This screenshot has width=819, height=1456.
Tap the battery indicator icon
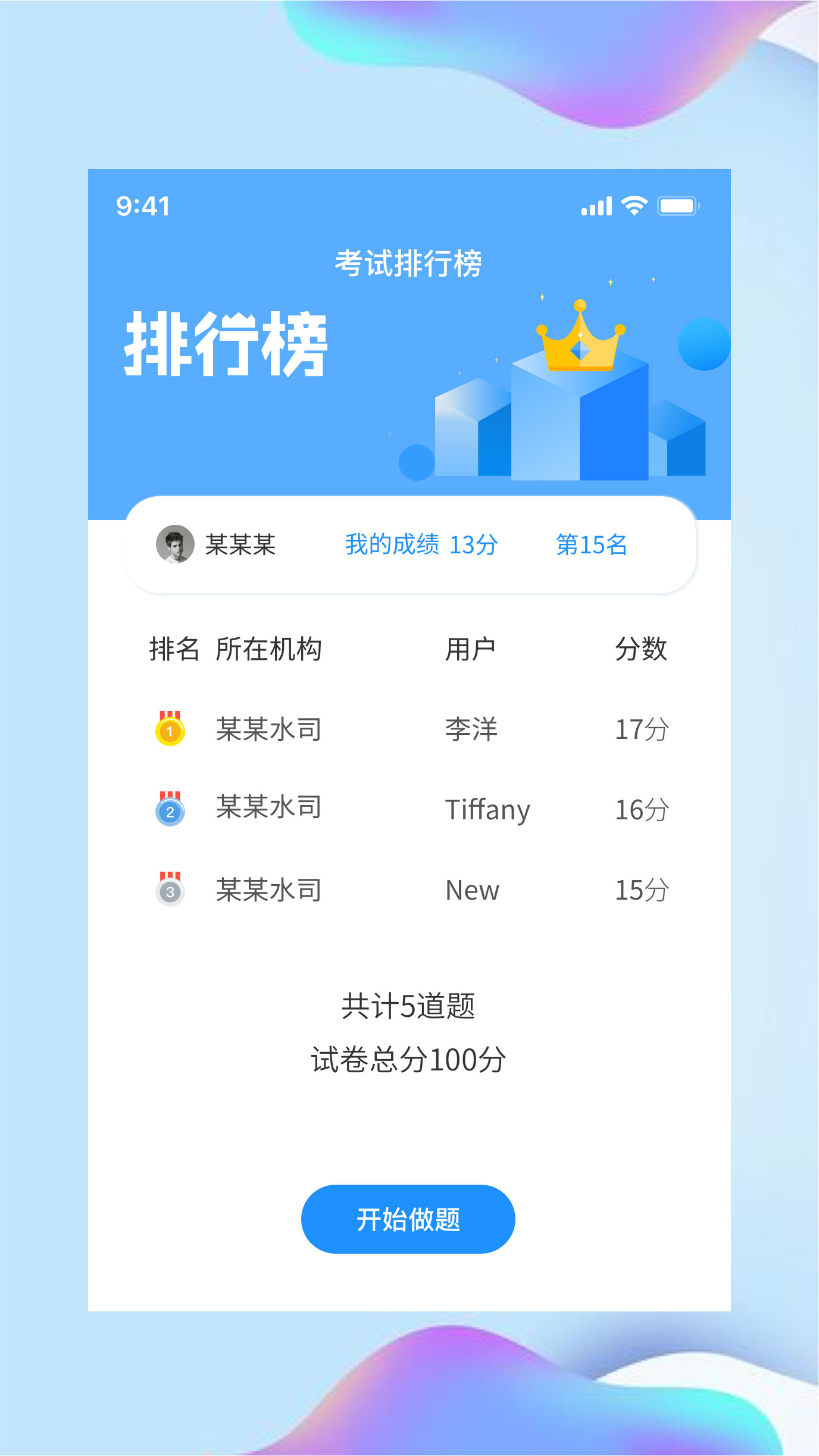[x=679, y=205]
